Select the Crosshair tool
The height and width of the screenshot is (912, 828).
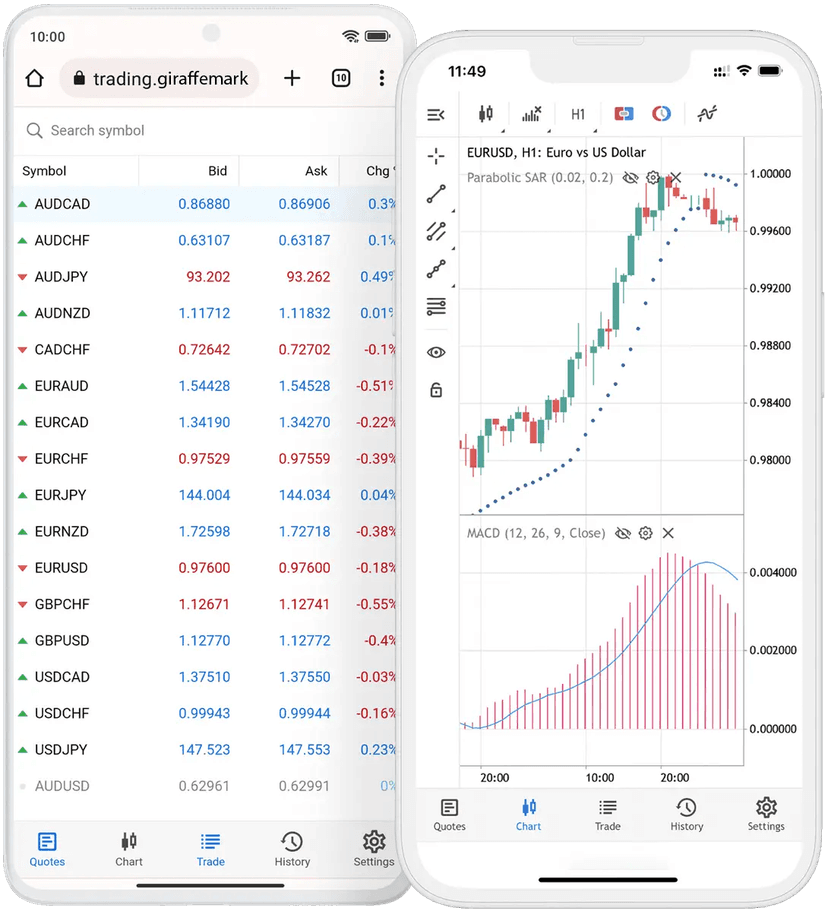coord(435,157)
